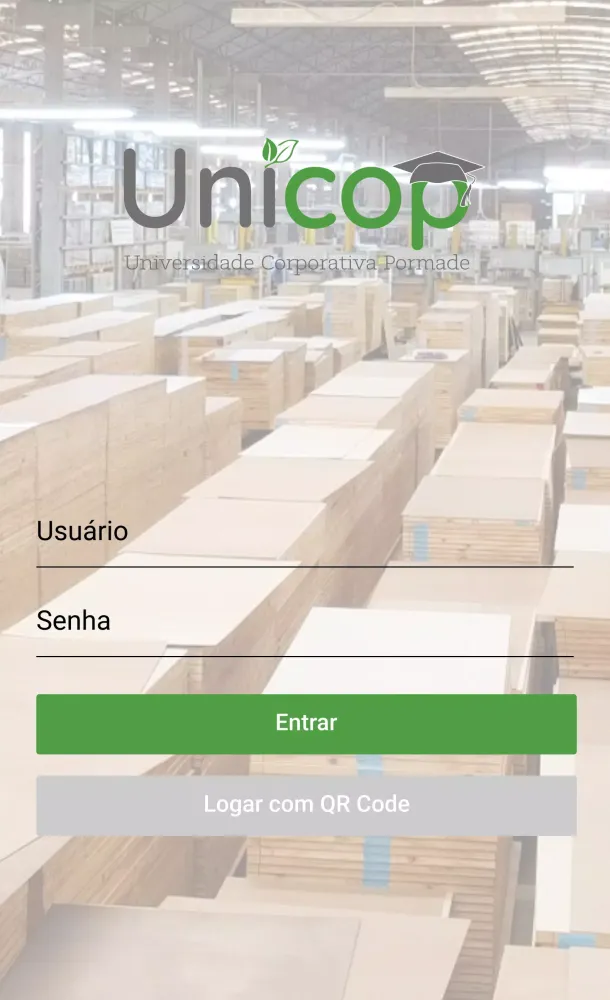Select Logar com QR Code

pos(306,805)
